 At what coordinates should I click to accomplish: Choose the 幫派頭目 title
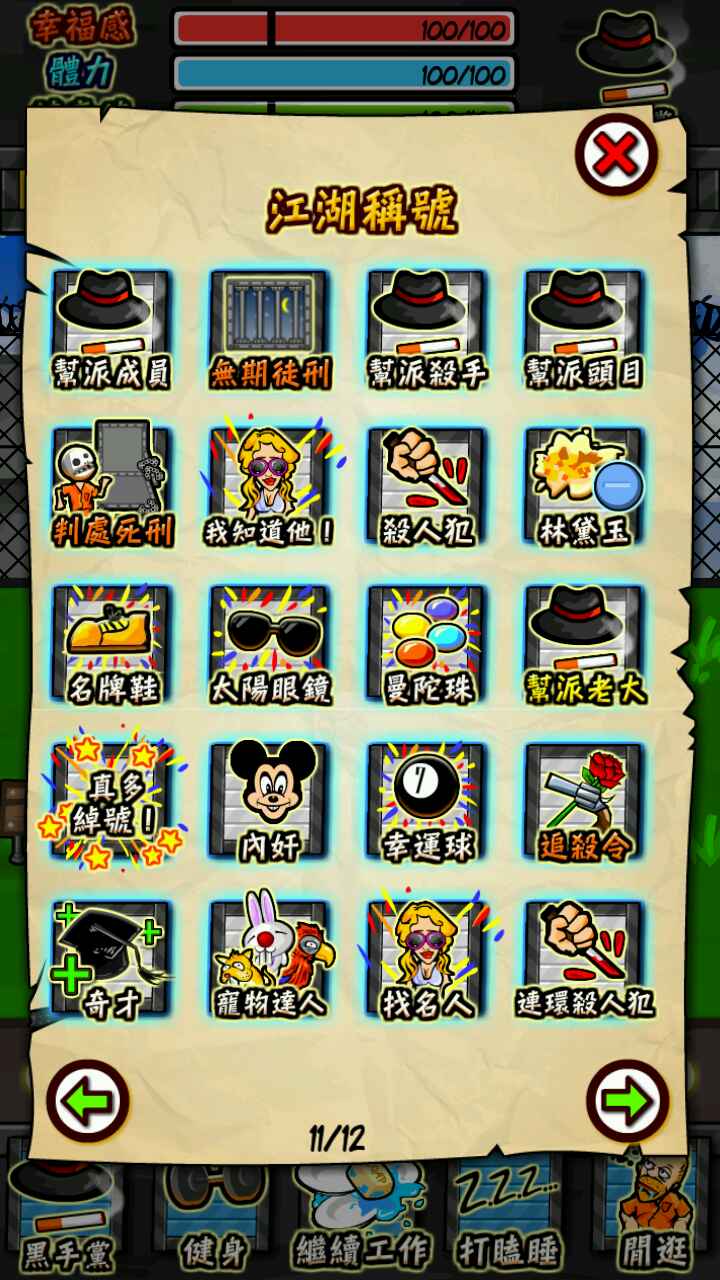[x=584, y=329]
